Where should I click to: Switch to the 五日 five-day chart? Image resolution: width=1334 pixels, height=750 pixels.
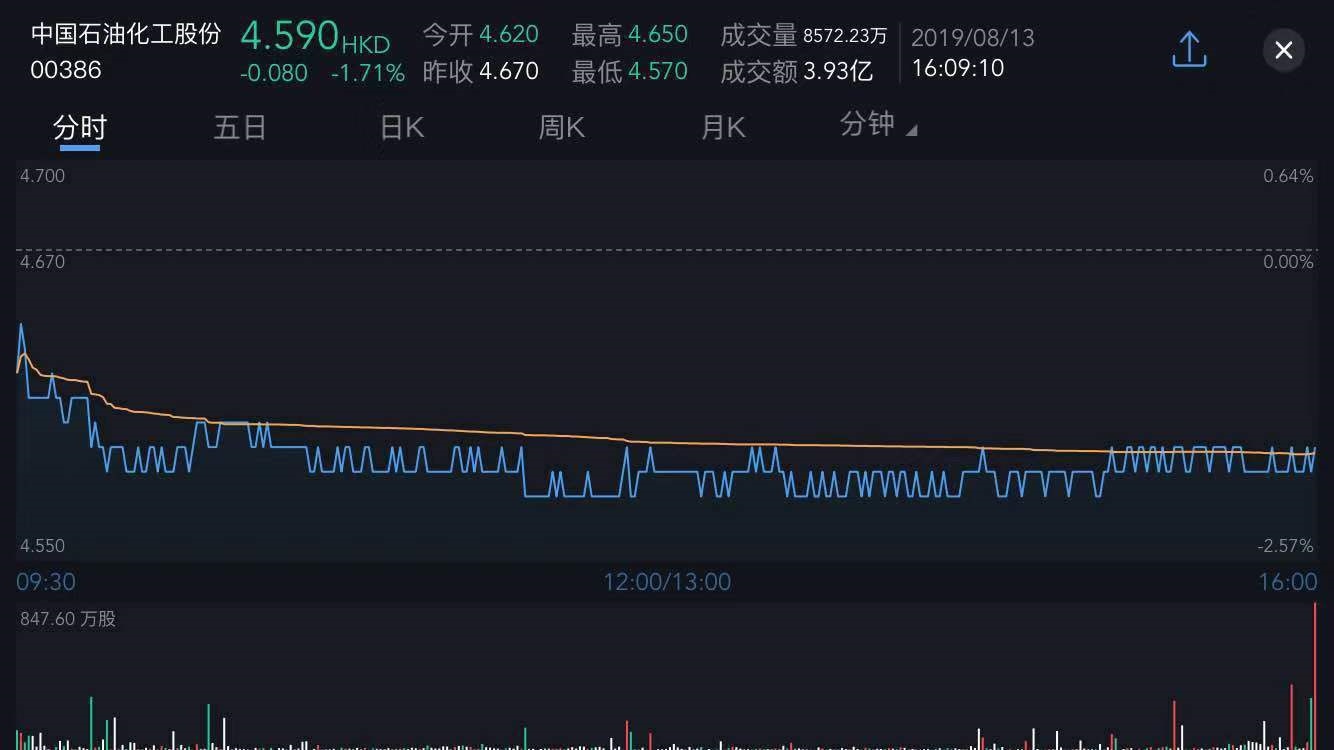pyautogui.click(x=240, y=127)
